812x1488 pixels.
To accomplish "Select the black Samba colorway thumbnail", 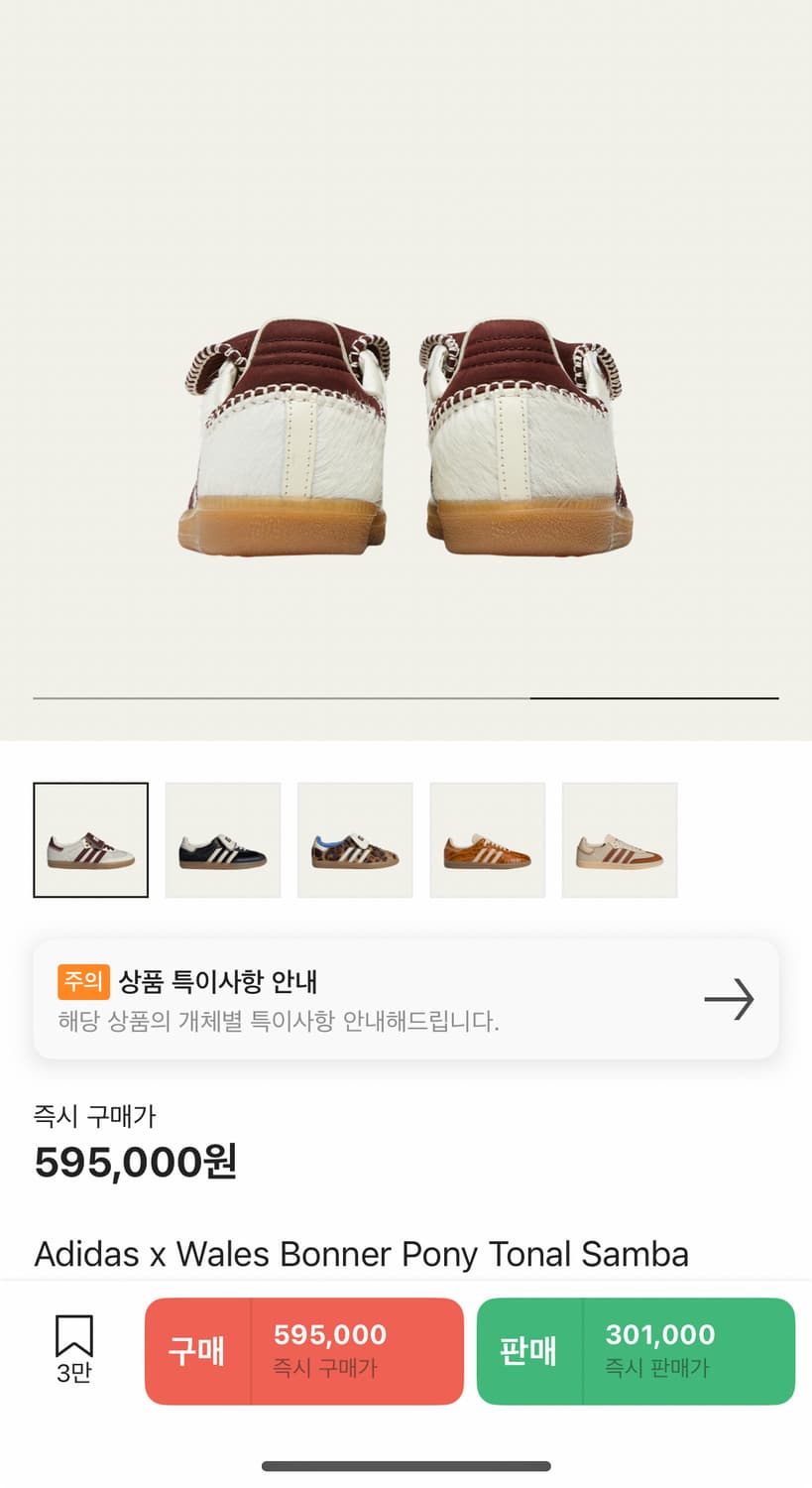I will (222, 839).
